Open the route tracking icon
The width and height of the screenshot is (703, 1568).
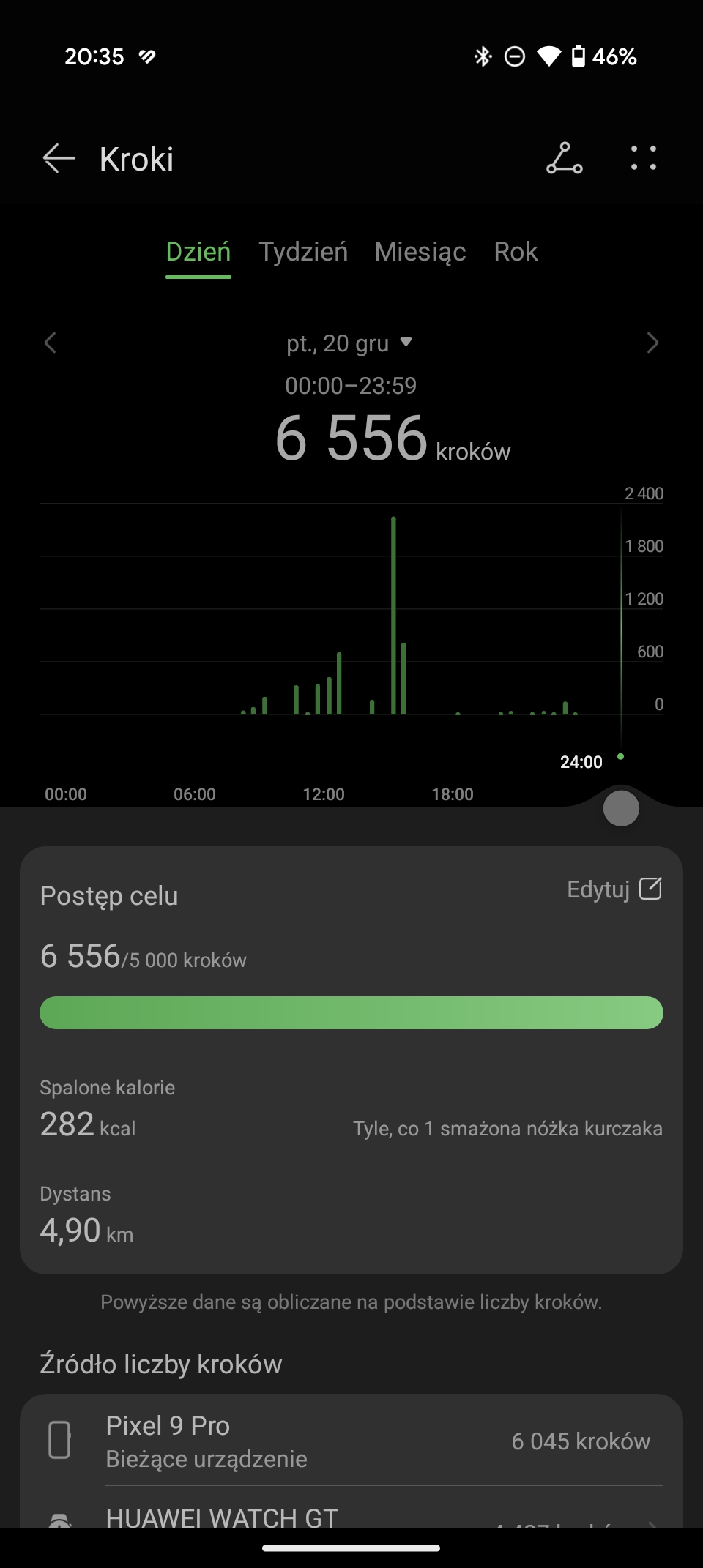565,159
